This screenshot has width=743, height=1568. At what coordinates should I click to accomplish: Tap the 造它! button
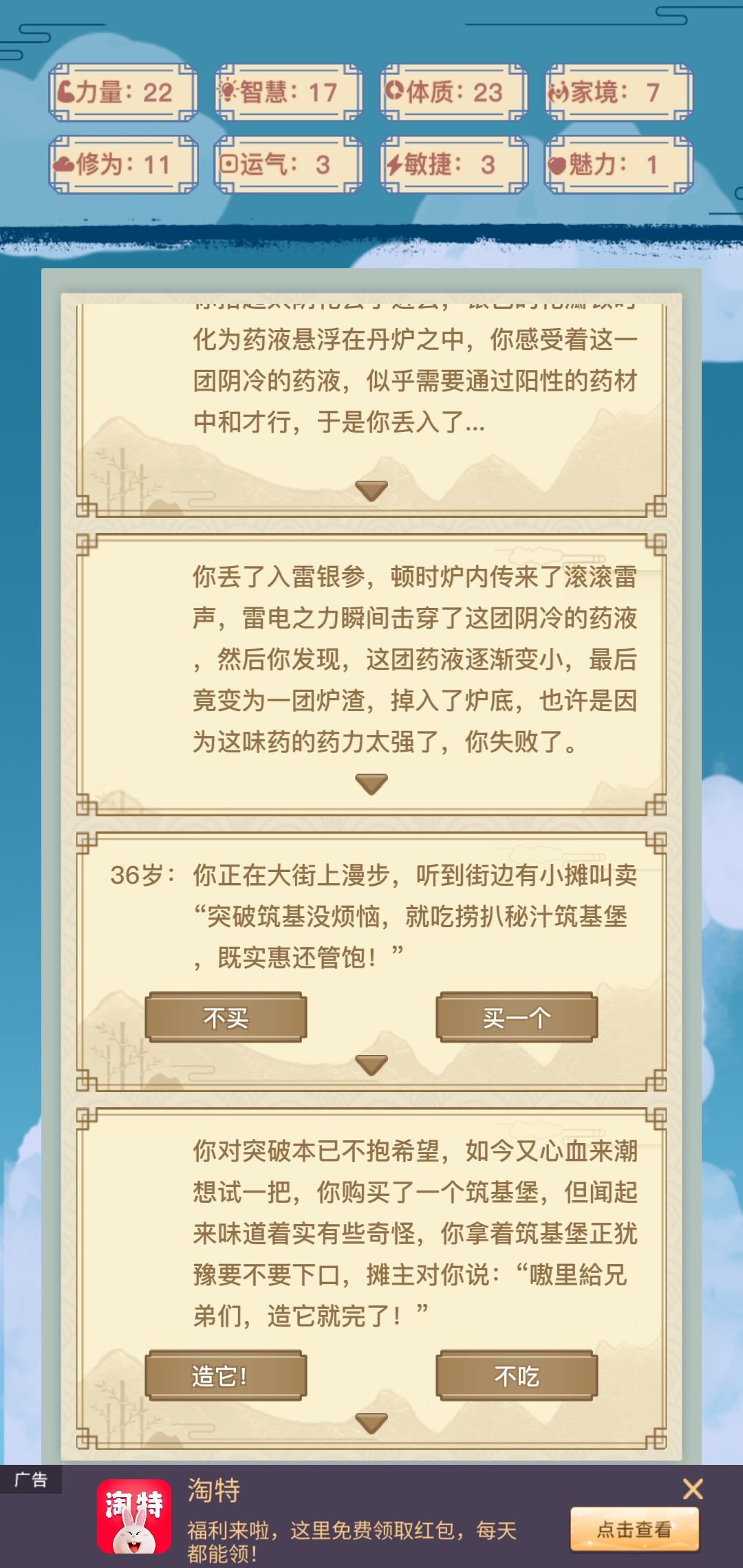point(226,1375)
